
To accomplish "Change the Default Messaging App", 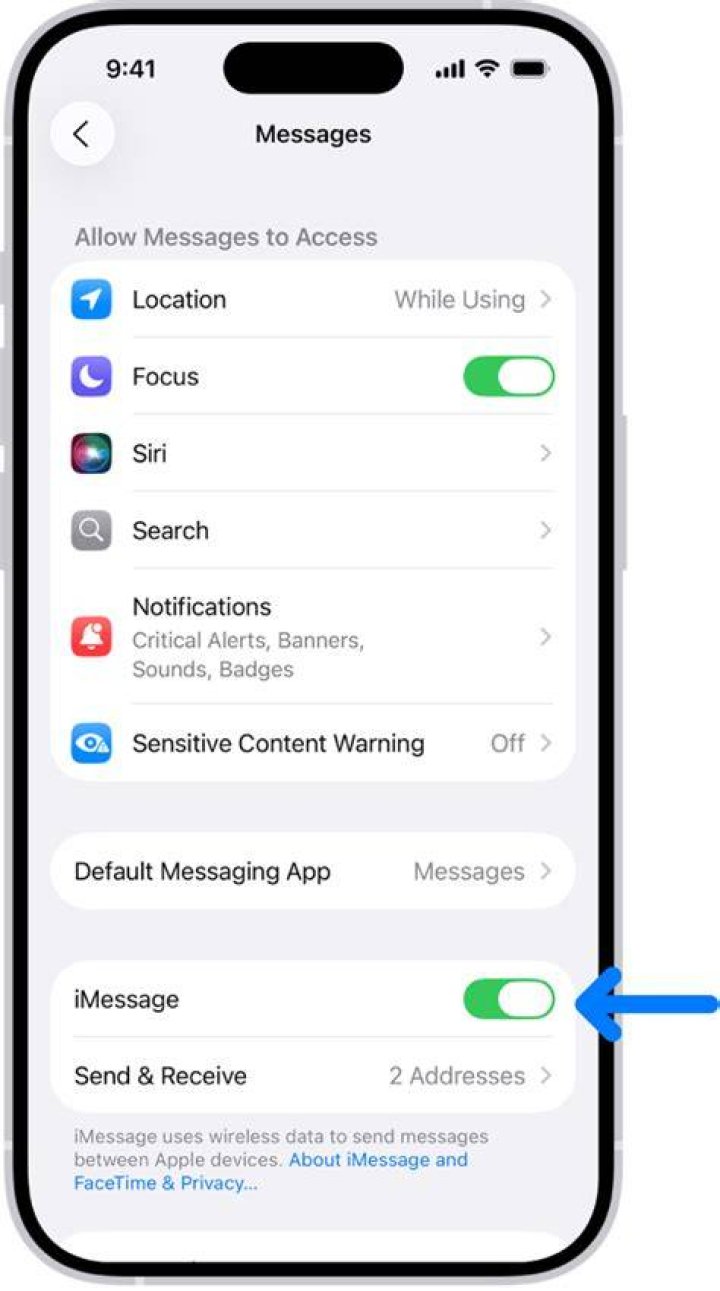I will (x=312, y=871).
